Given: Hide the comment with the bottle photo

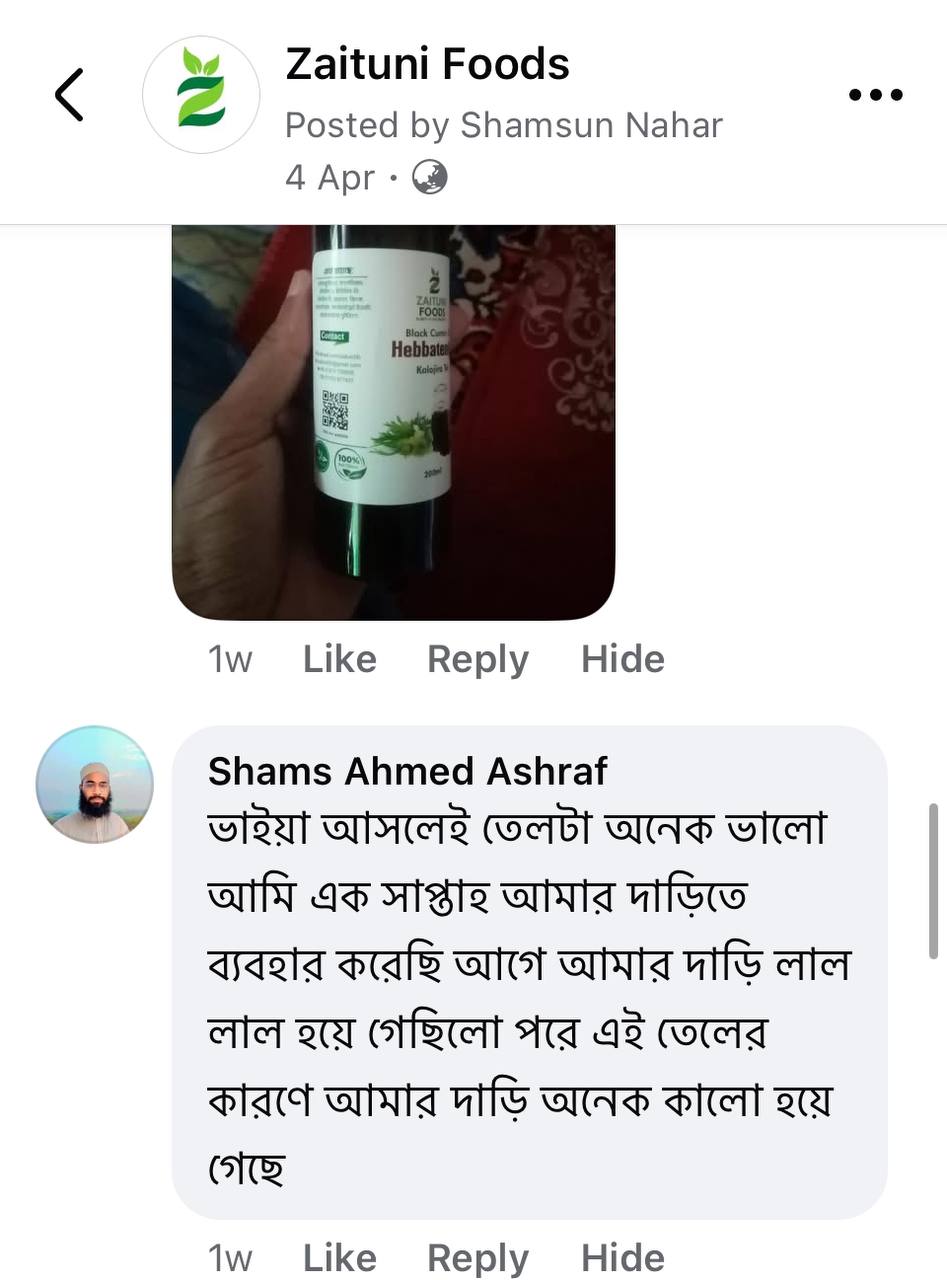Looking at the screenshot, I should (x=623, y=659).
